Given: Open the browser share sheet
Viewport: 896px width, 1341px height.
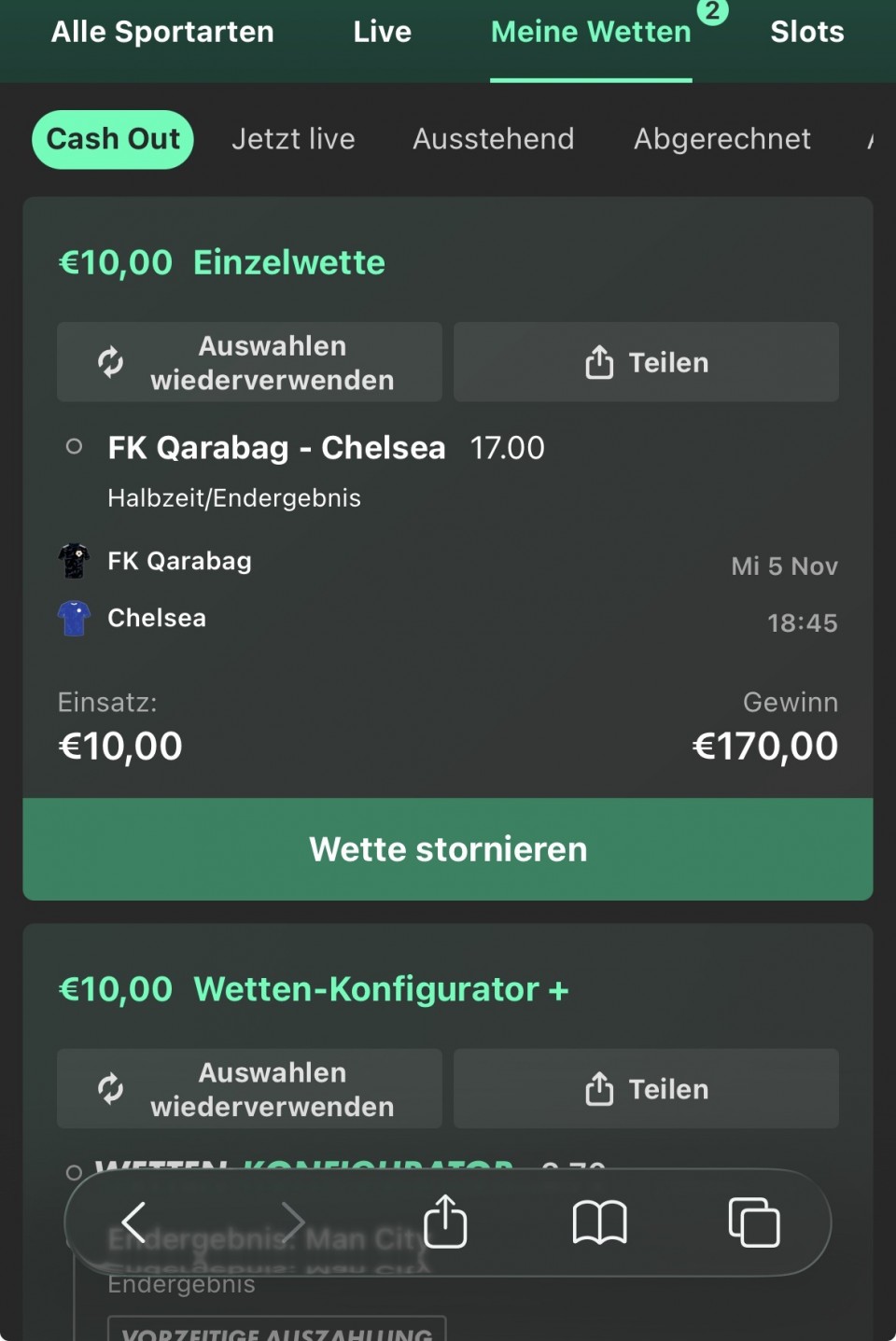Looking at the screenshot, I should (x=445, y=1222).
